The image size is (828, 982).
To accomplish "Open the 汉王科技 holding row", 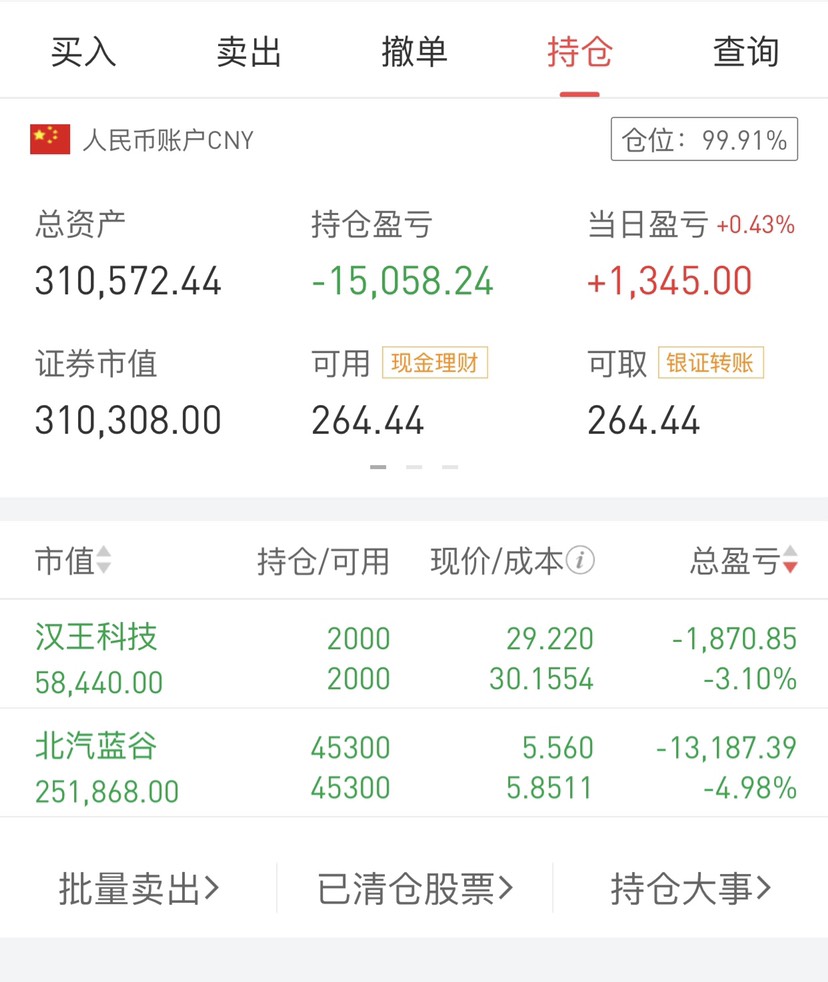I will (414, 657).
